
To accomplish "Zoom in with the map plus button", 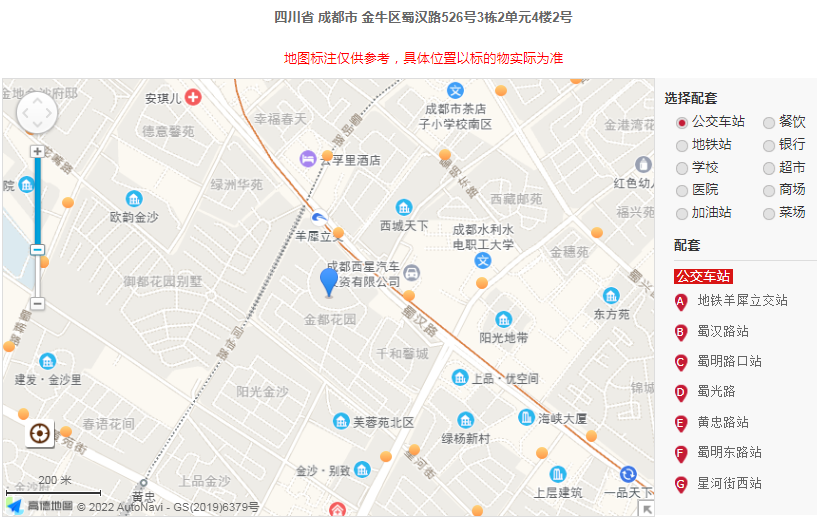I will point(37,152).
